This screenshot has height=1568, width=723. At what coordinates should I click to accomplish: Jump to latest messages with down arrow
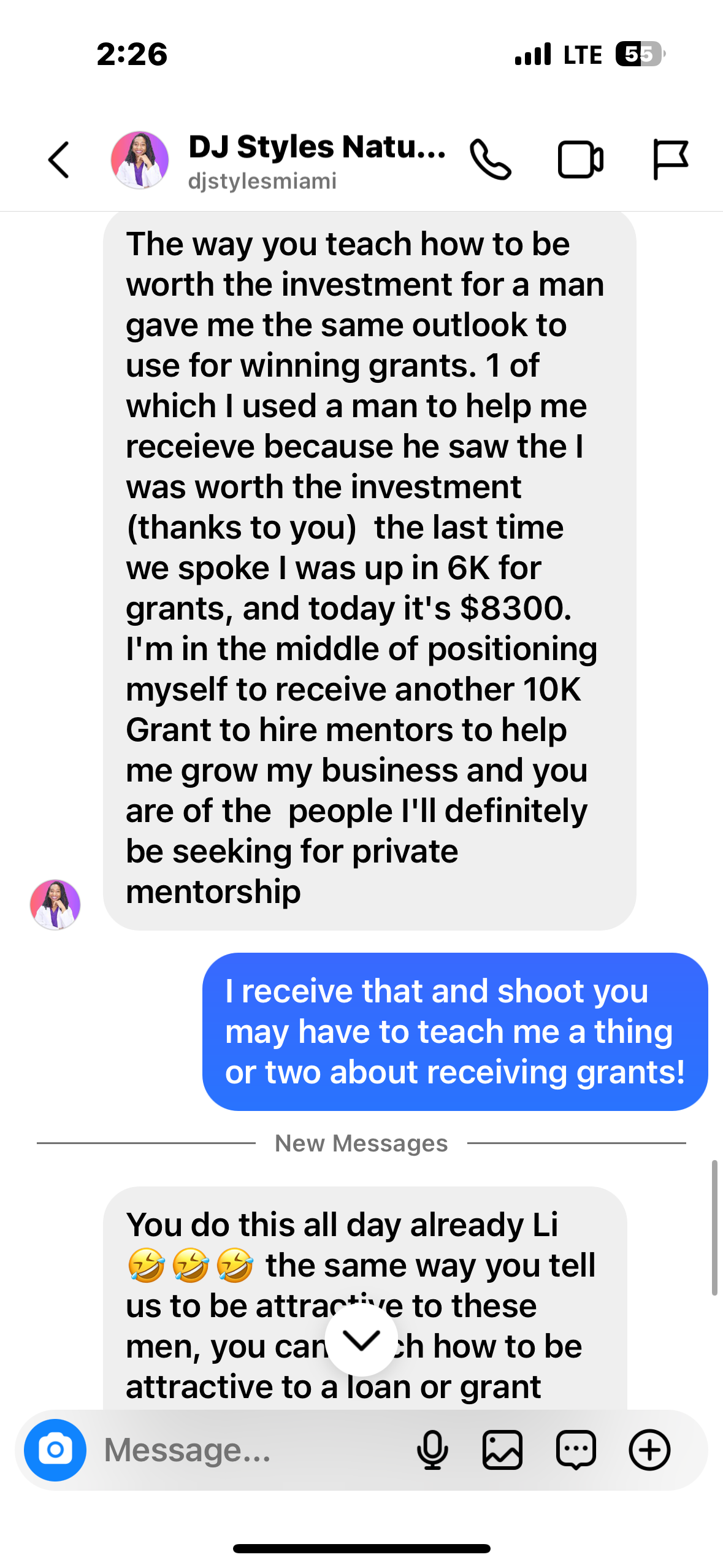tap(361, 1340)
